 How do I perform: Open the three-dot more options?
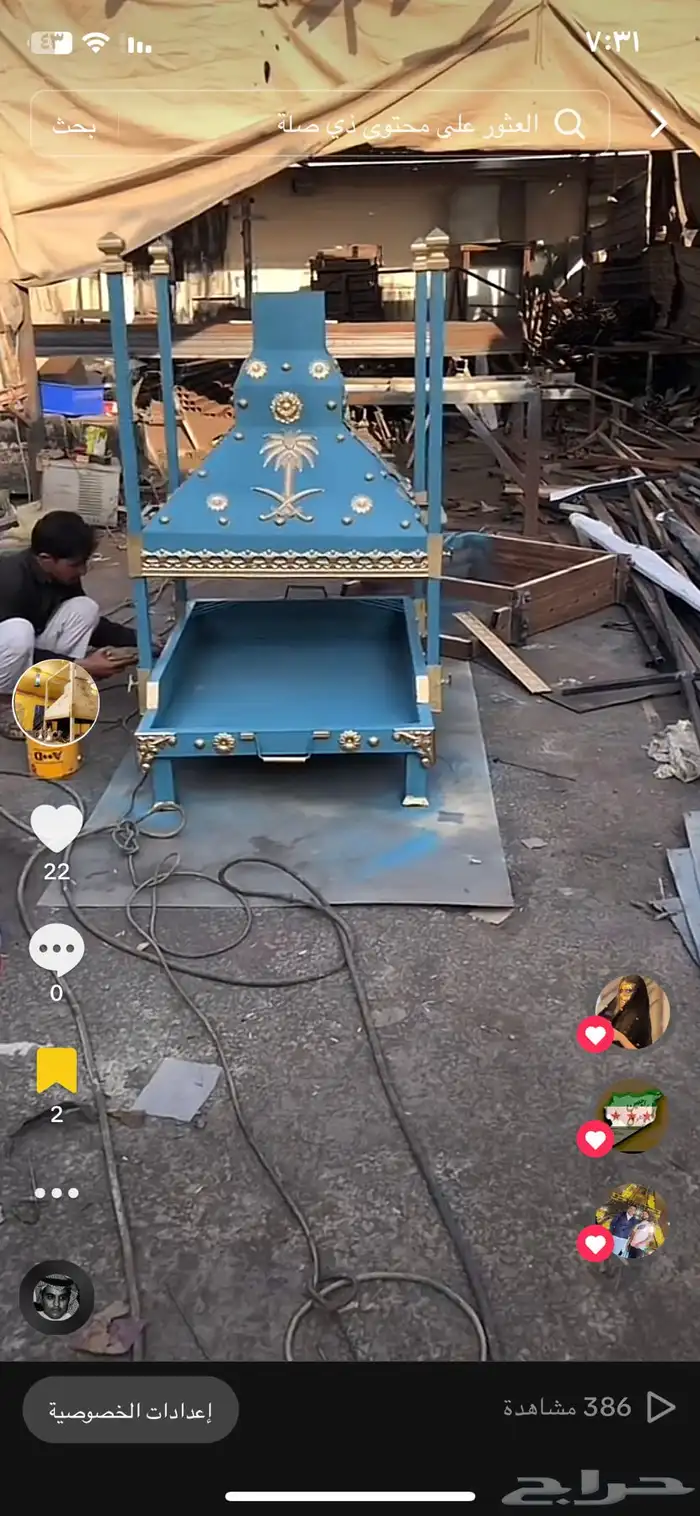pyautogui.click(x=56, y=1192)
